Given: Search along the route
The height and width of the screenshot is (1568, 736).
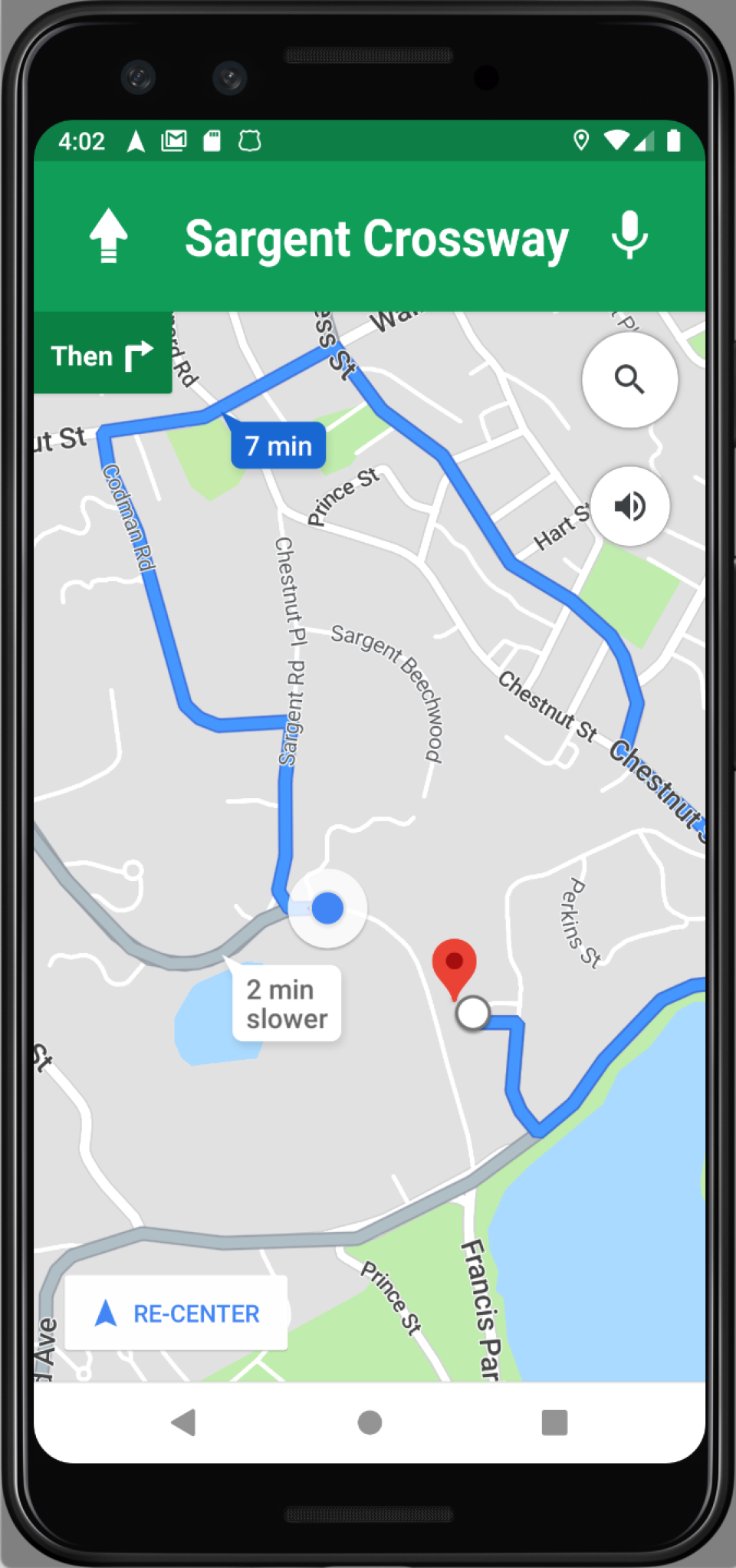Looking at the screenshot, I should pyautogui.click(x=629, y=380).
